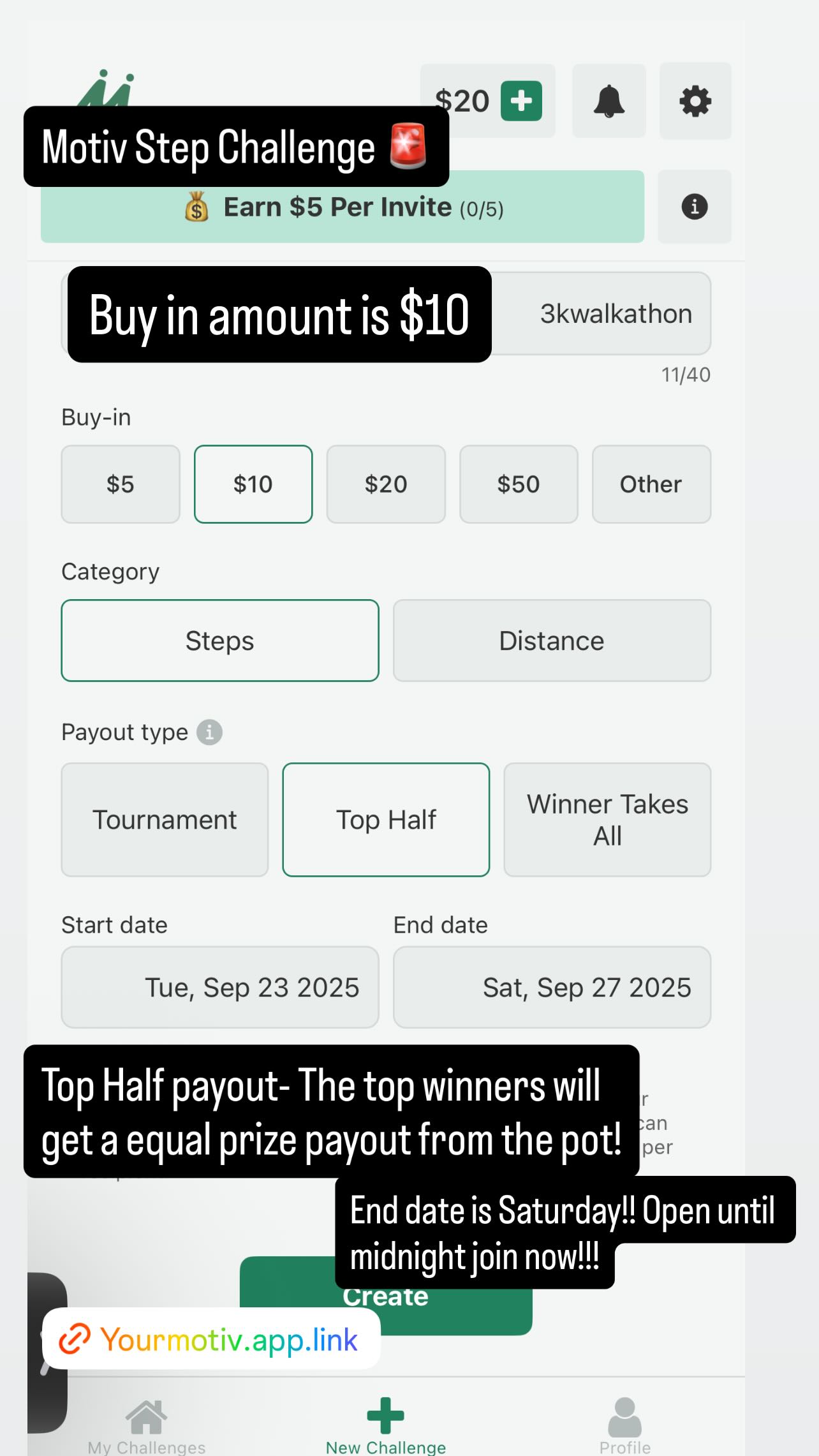
Task: Open the end date picker
Action: click(552, 987)
